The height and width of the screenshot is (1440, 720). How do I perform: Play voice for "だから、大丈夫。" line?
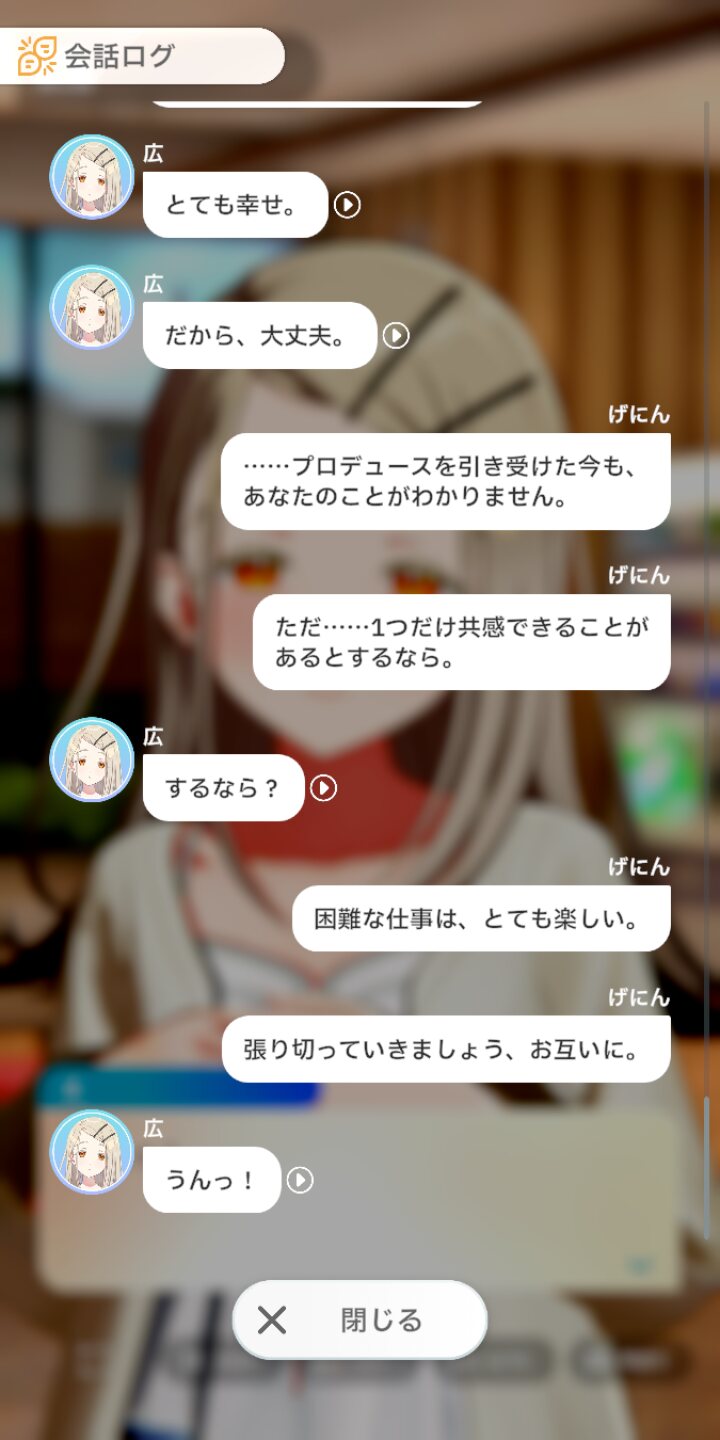pyautogui.click(x=396, y=335)
